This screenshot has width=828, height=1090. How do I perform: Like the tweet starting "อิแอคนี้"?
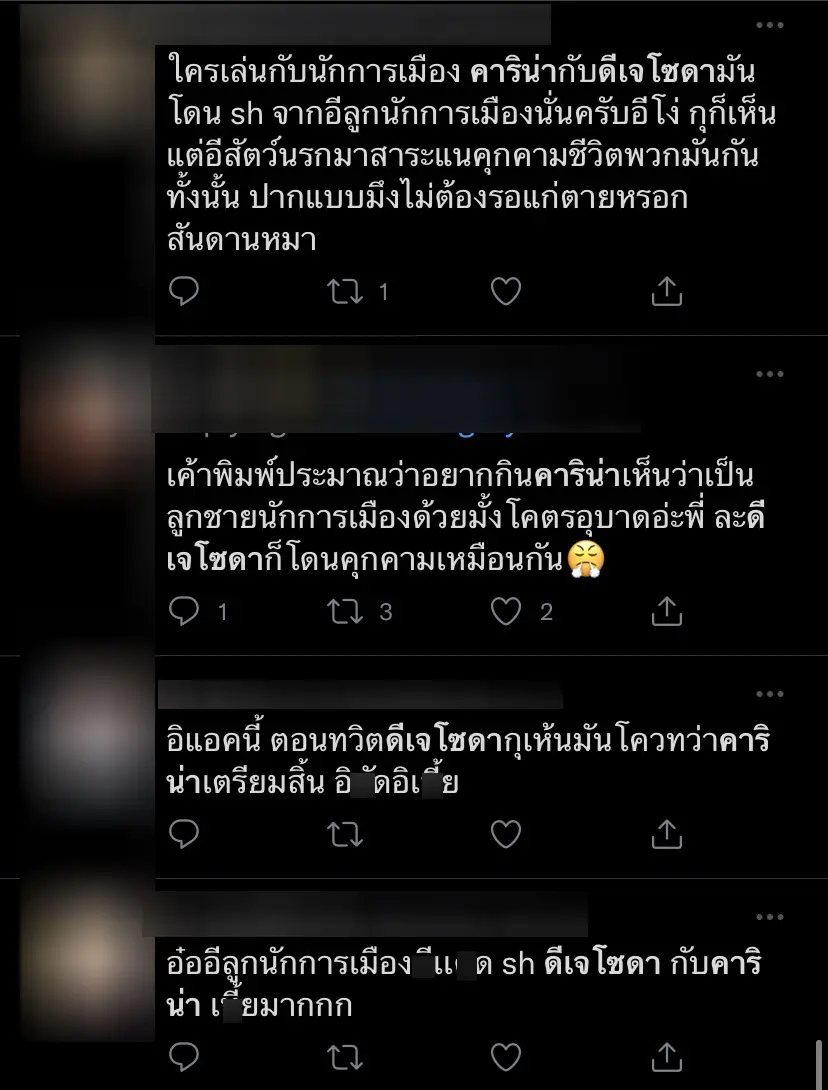tap(506, 833)
